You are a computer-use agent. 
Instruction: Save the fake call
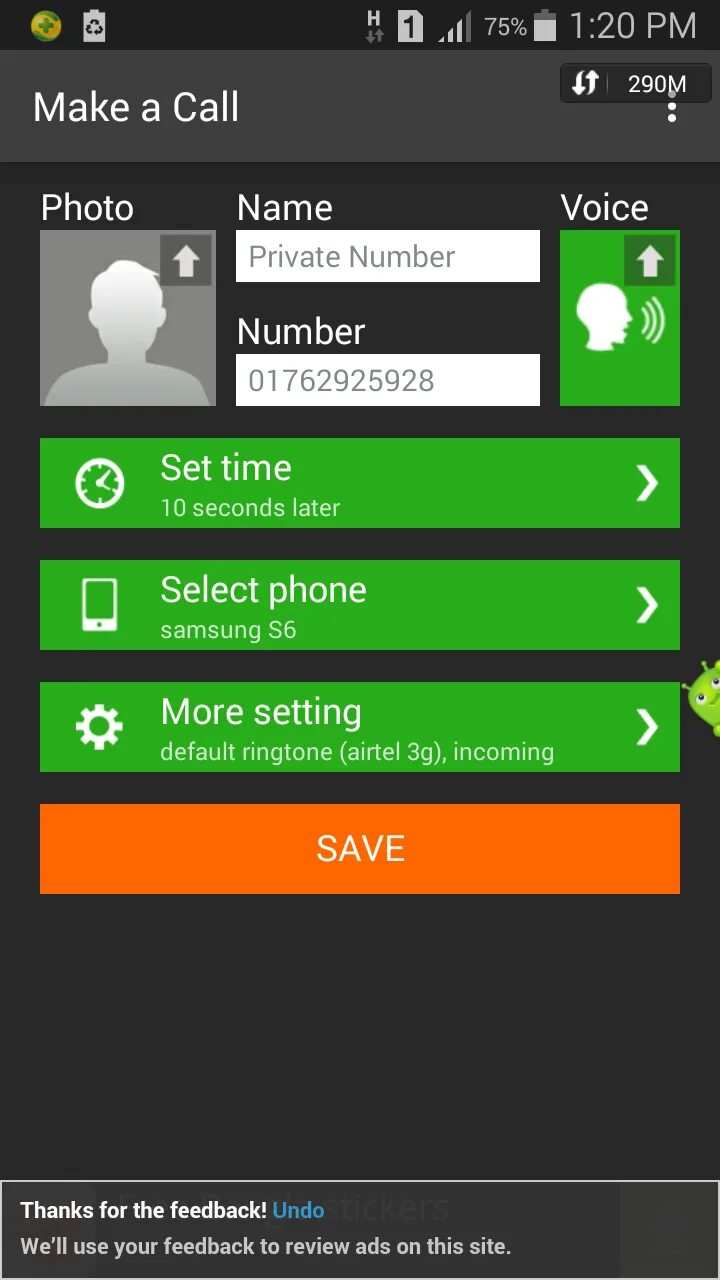[x=360, y=849]
